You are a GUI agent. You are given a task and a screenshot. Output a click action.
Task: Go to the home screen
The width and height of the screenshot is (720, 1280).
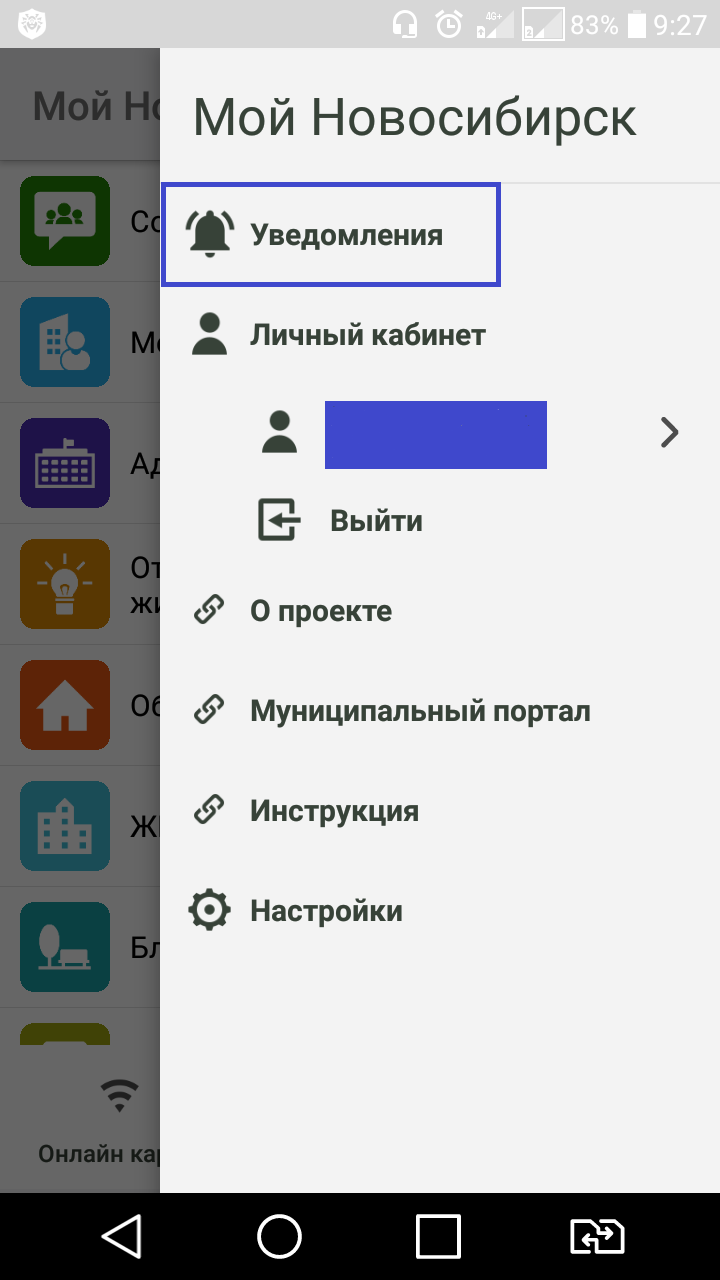pos(280,1236)
